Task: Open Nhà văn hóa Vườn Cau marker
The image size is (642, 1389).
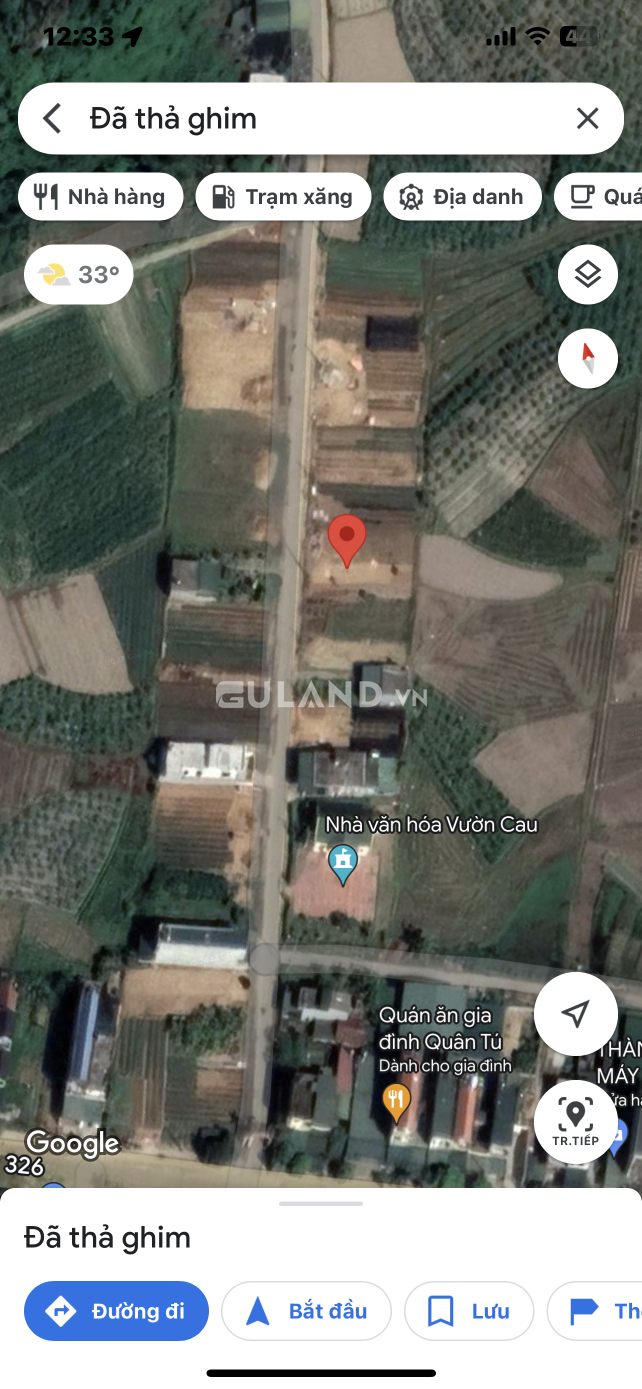Action: click(343, 865)
